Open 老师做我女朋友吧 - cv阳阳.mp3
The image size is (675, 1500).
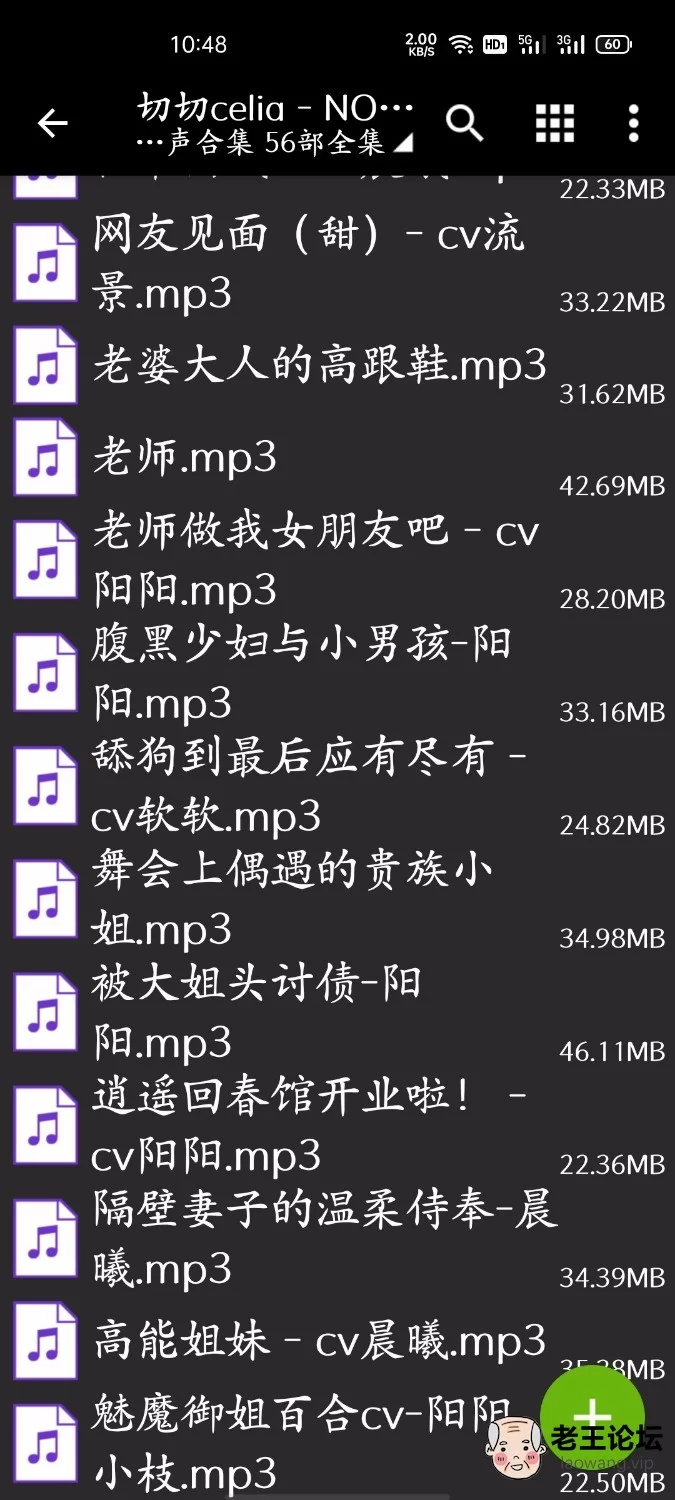(x=337, y=560)
